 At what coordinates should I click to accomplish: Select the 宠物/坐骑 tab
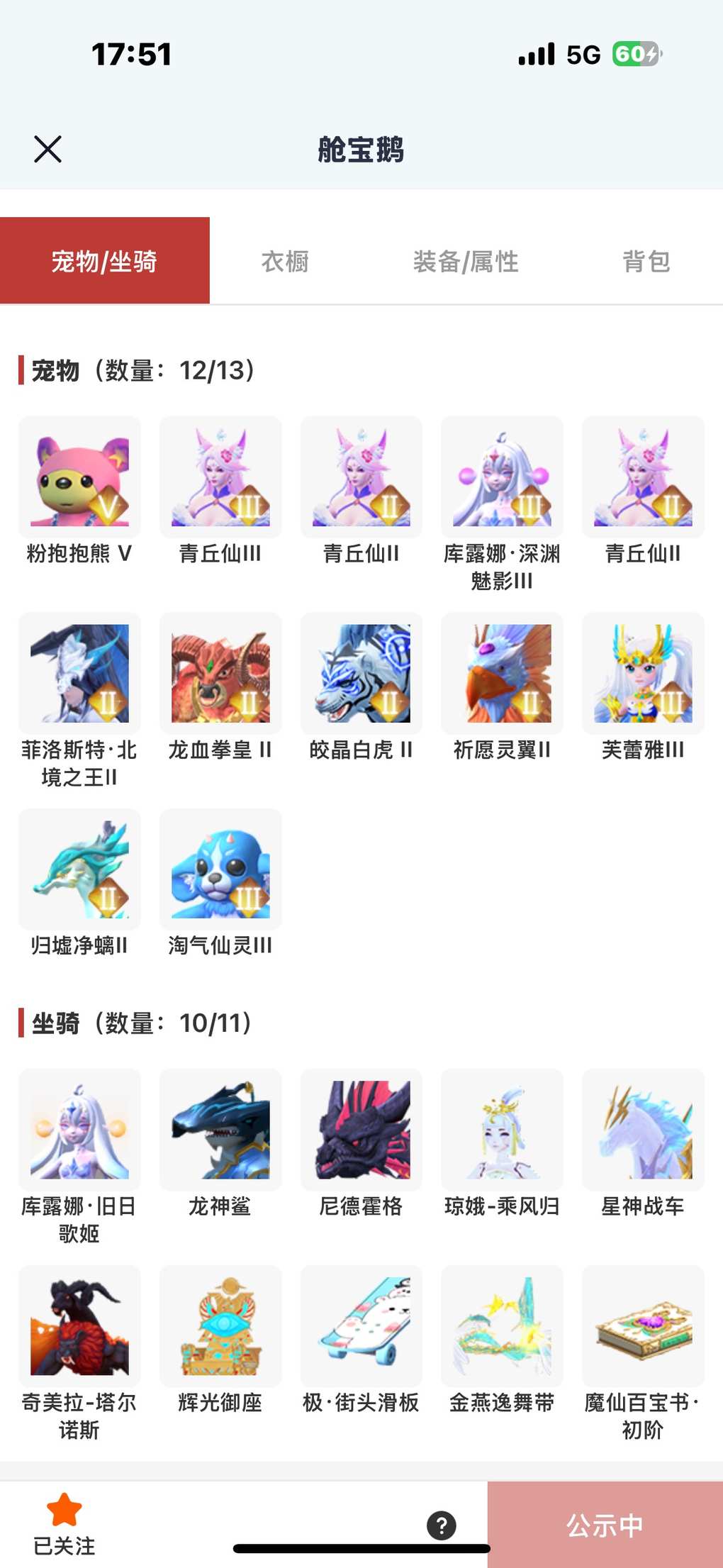105,261
